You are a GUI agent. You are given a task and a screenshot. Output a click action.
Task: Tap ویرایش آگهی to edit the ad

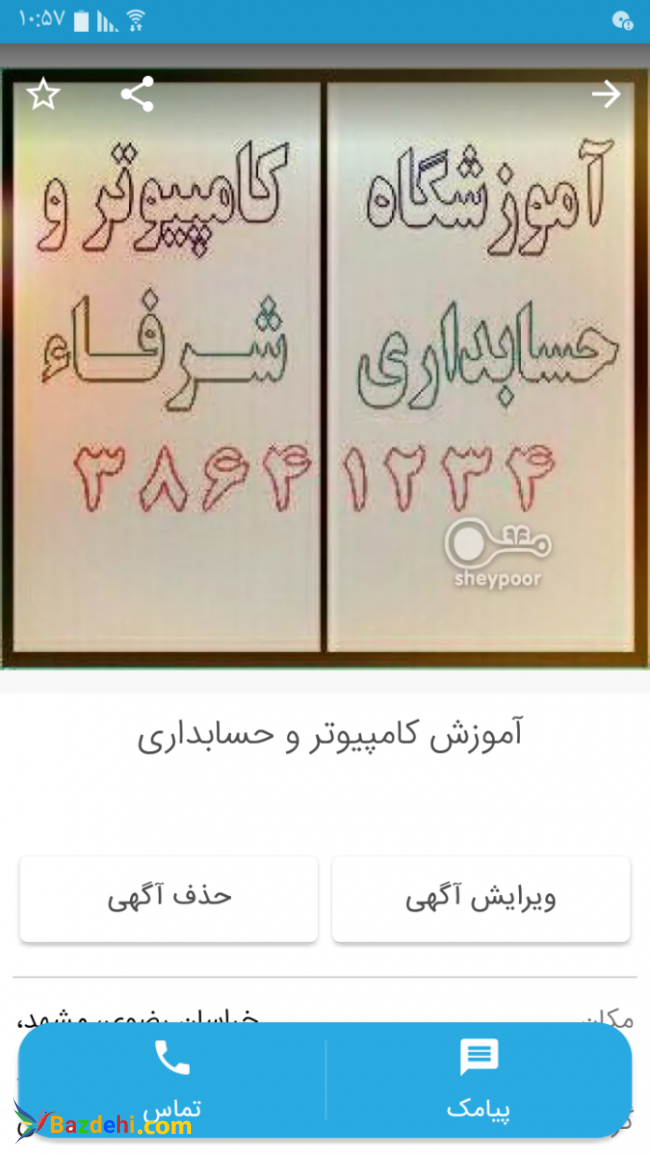481,898
